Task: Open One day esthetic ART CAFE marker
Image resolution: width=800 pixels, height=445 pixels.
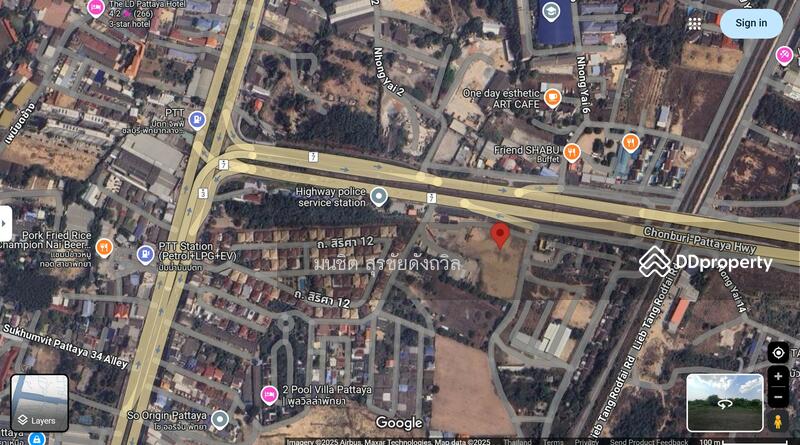Action: click(552, 98)
